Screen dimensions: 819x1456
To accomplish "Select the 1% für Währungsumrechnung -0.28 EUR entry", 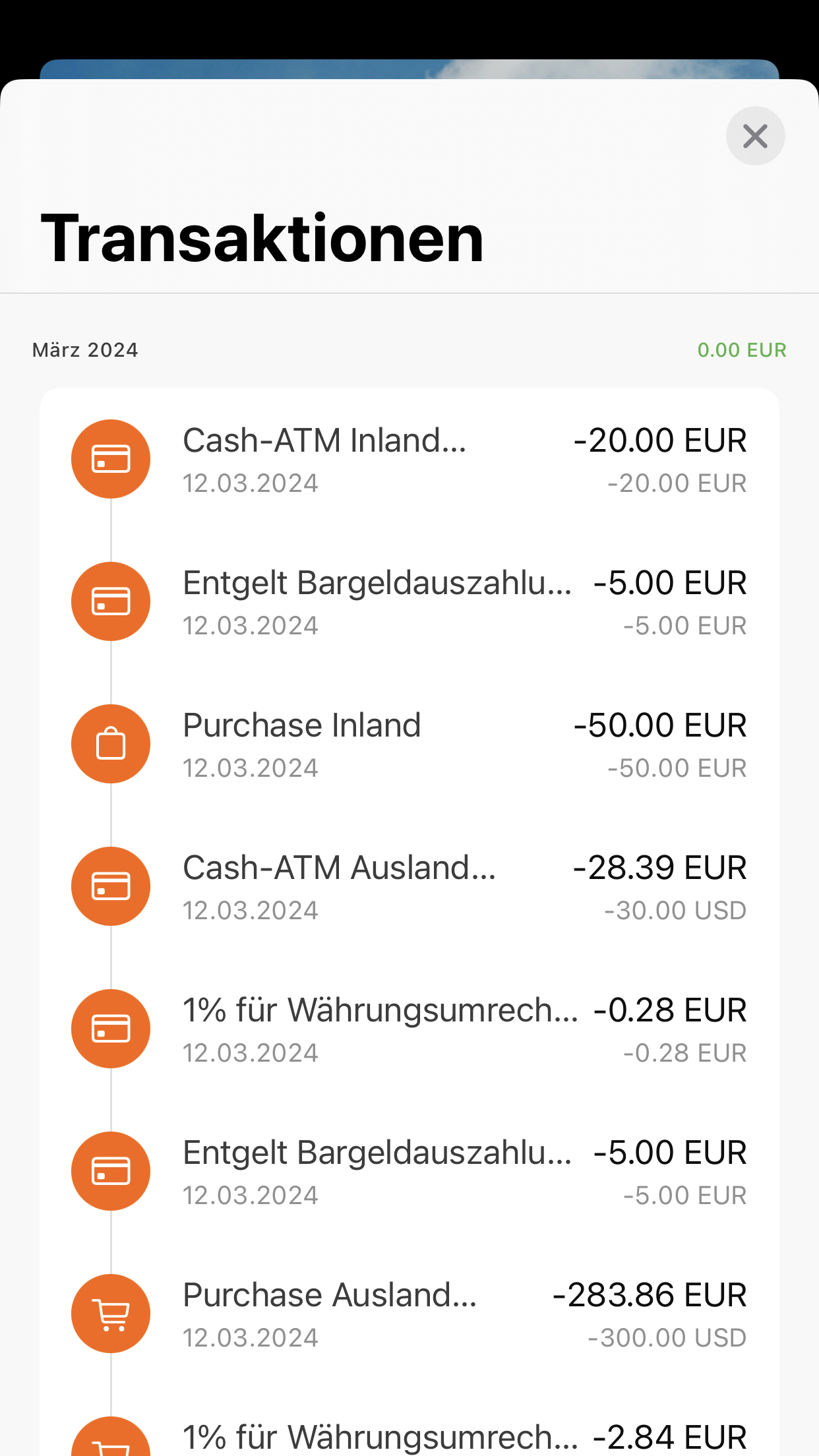I will coord(409,1029).
